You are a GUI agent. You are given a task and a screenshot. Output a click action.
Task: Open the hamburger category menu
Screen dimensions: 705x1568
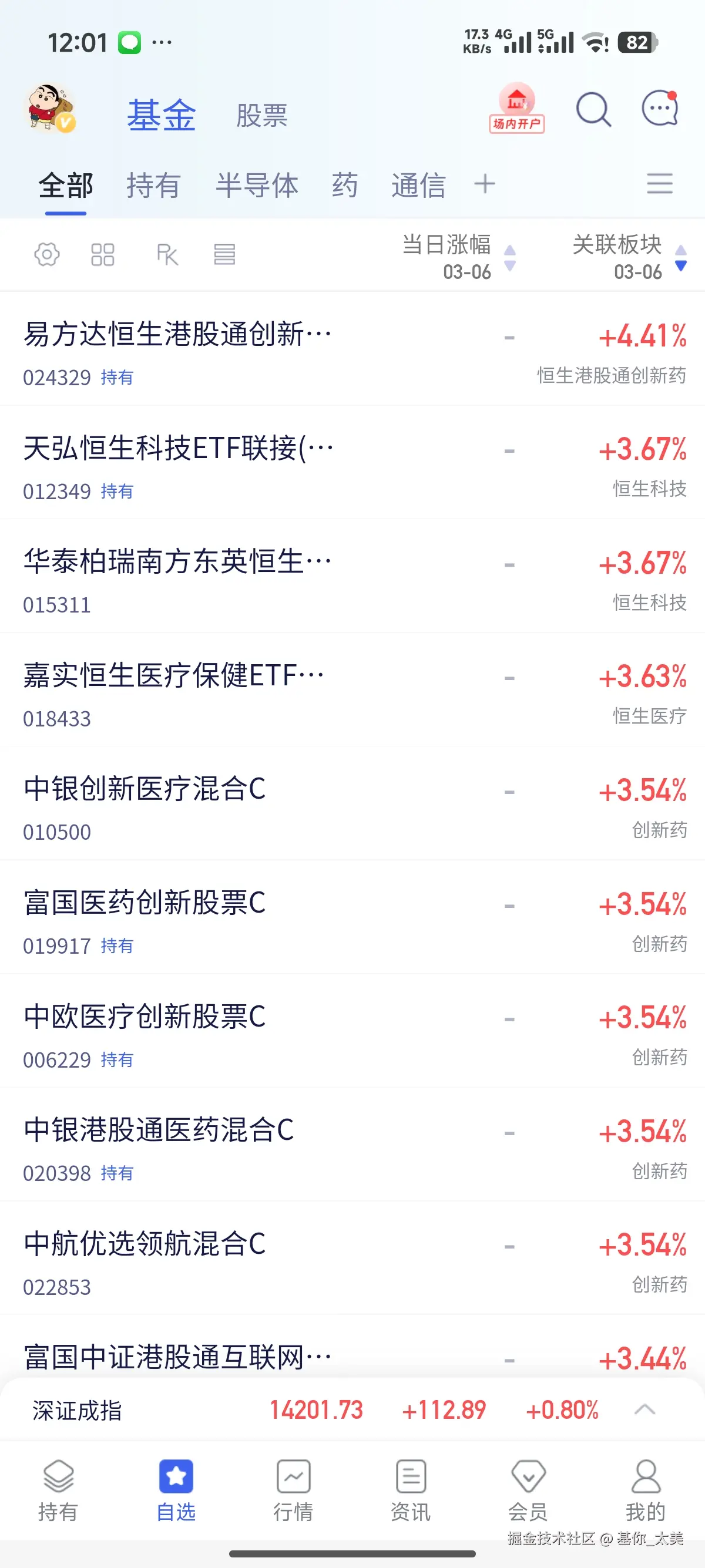coord(660,184)
